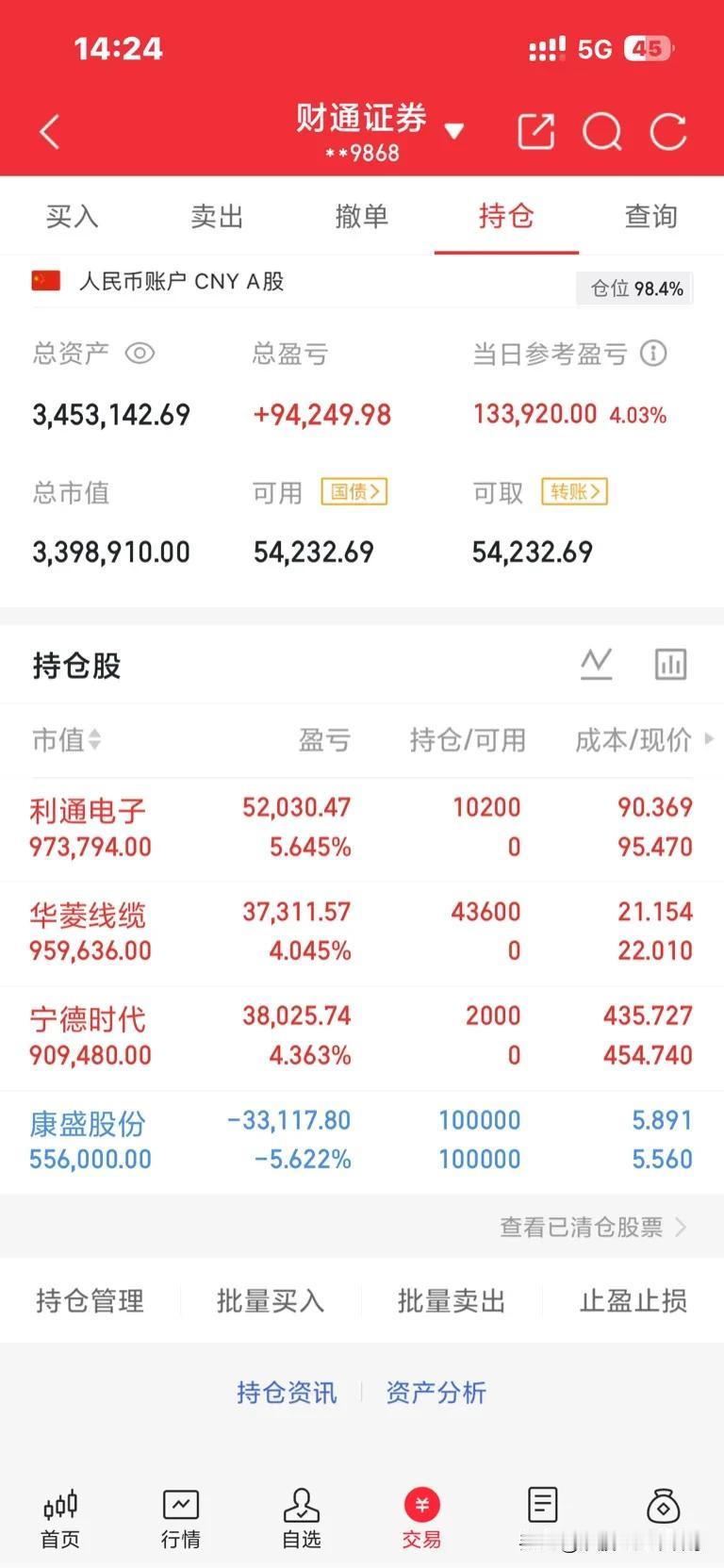
Task: Tap the info icon beside 当日参考盈亏
Action: click(x=652, y=354)
